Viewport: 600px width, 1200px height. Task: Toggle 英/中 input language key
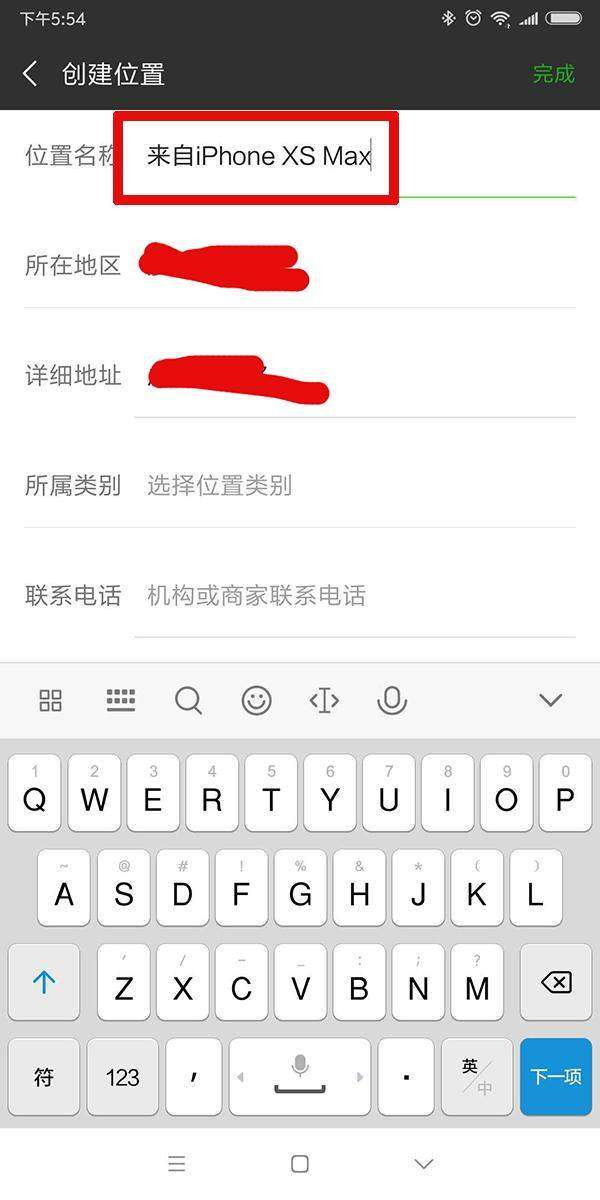(477, 1077)
